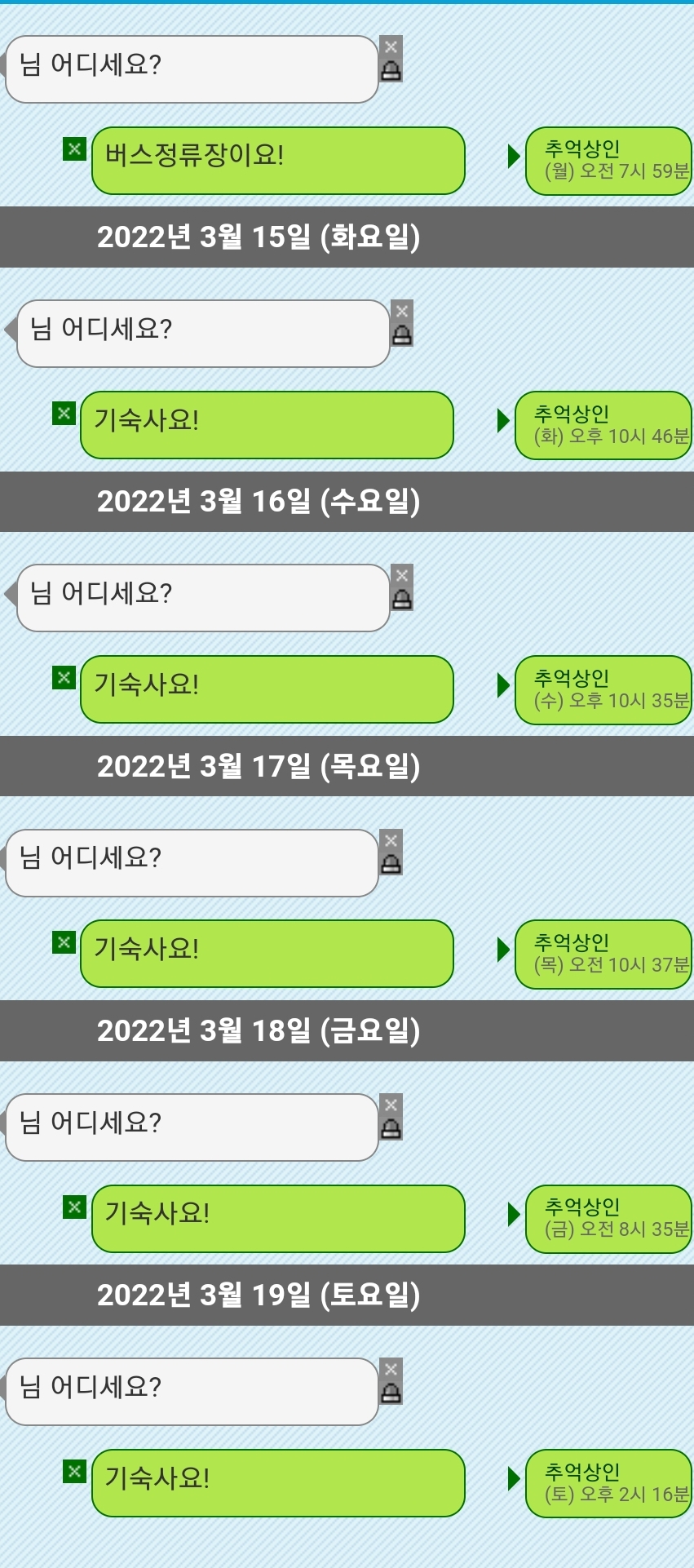Open 추억상인 tag stamped (화) 오후 10시 46분
The image size is (694, 1568).
pos(603,425)
